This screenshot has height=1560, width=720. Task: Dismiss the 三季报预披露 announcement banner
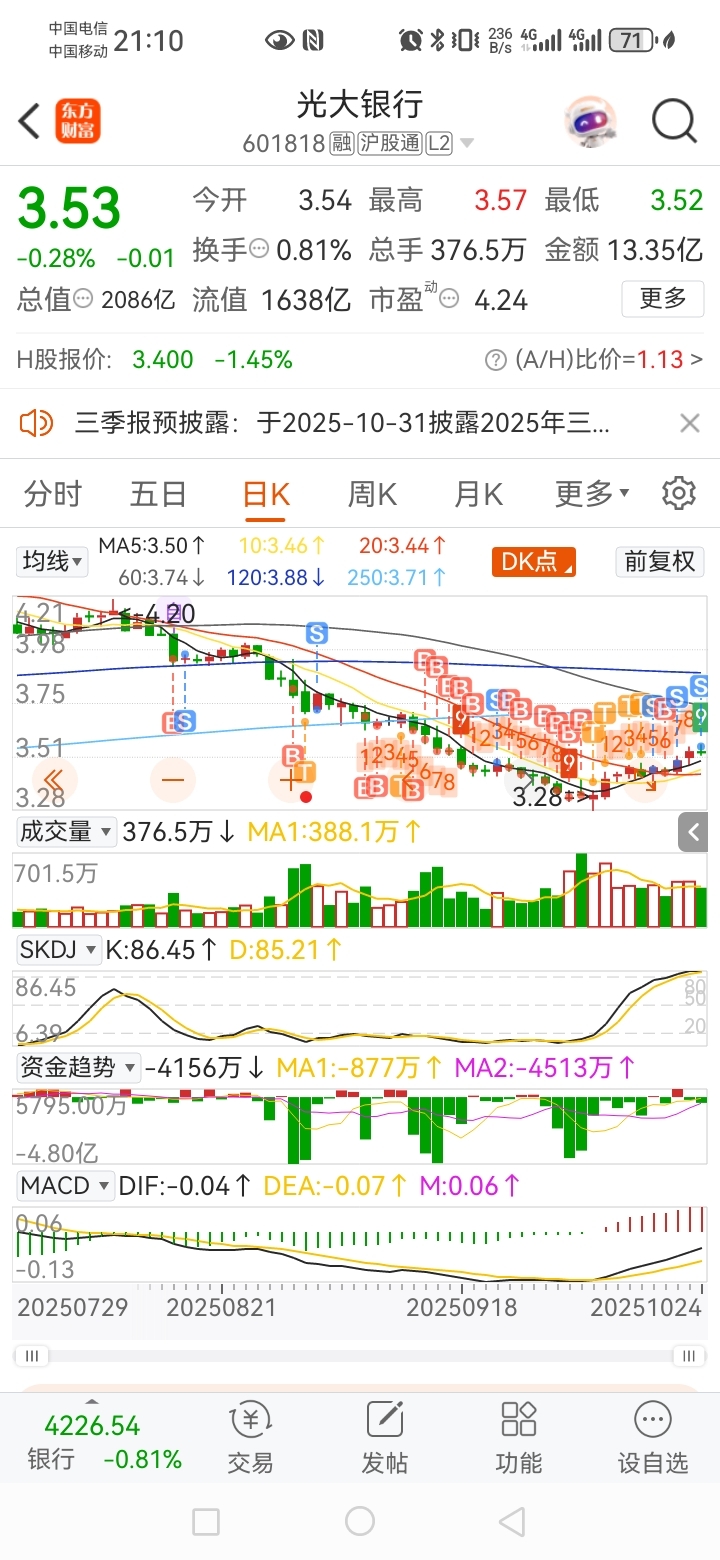[x=689, y=424]
